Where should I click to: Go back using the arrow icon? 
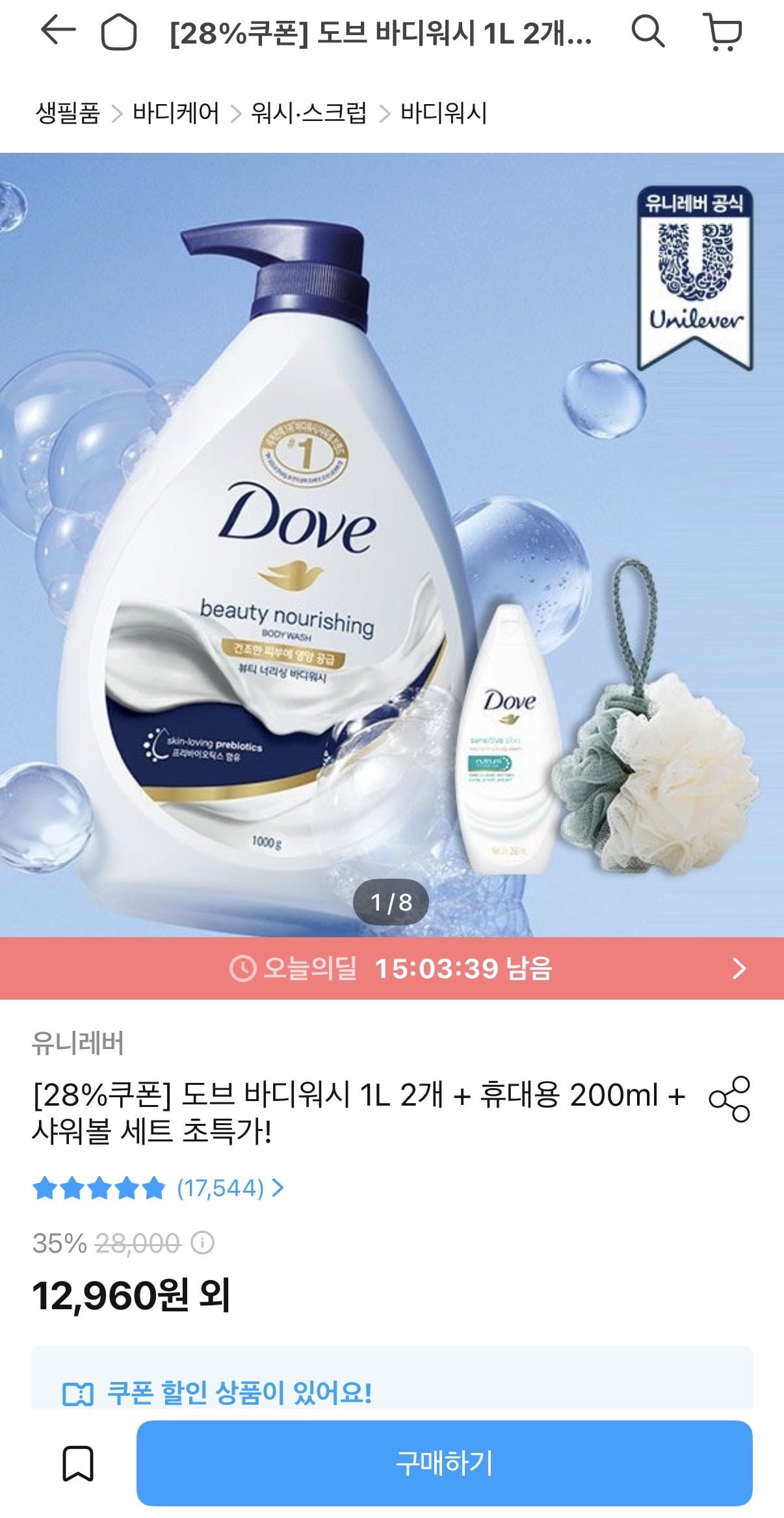(57, 31)
